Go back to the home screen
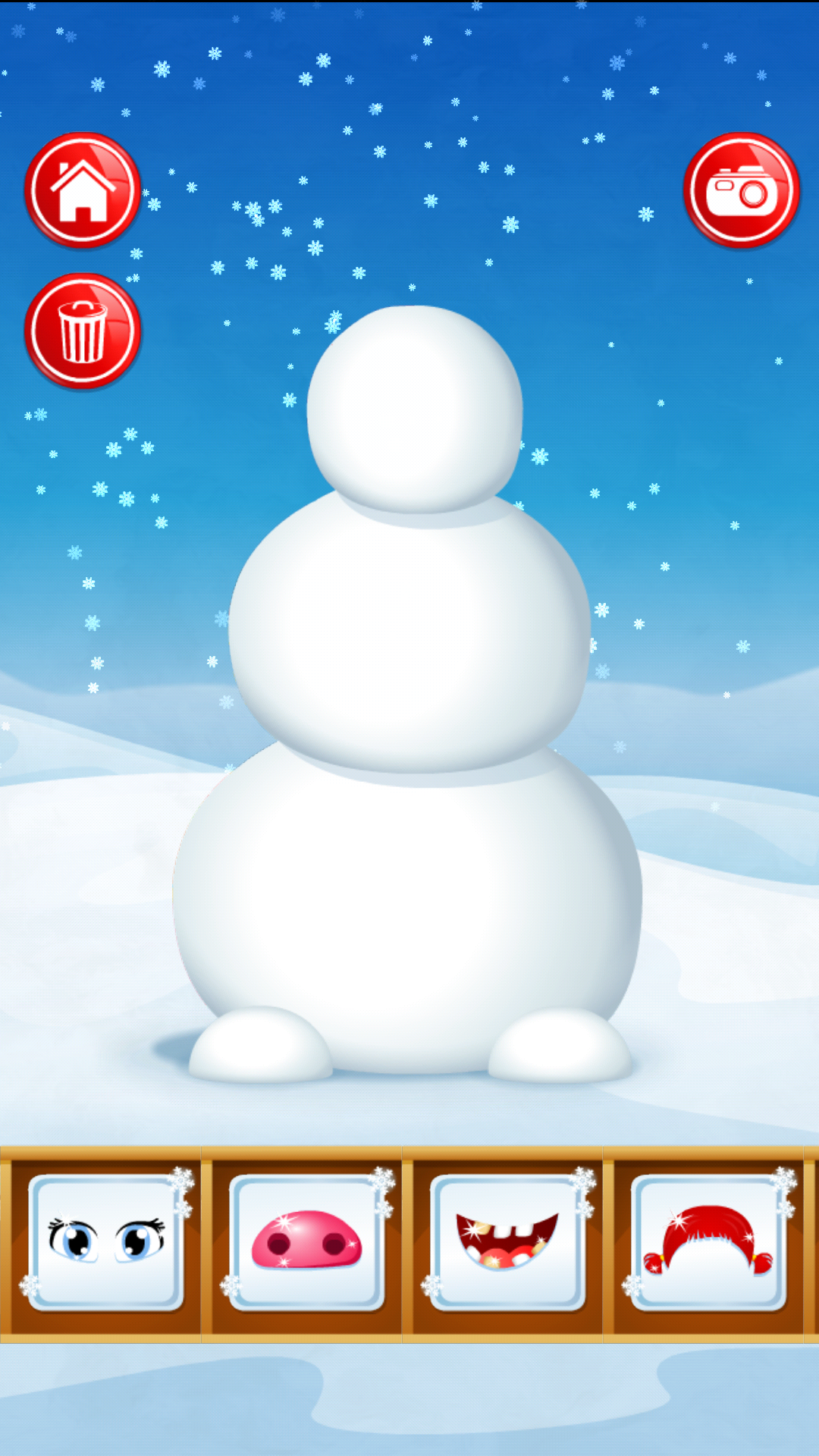The image size is (819, 1456). 83,190
